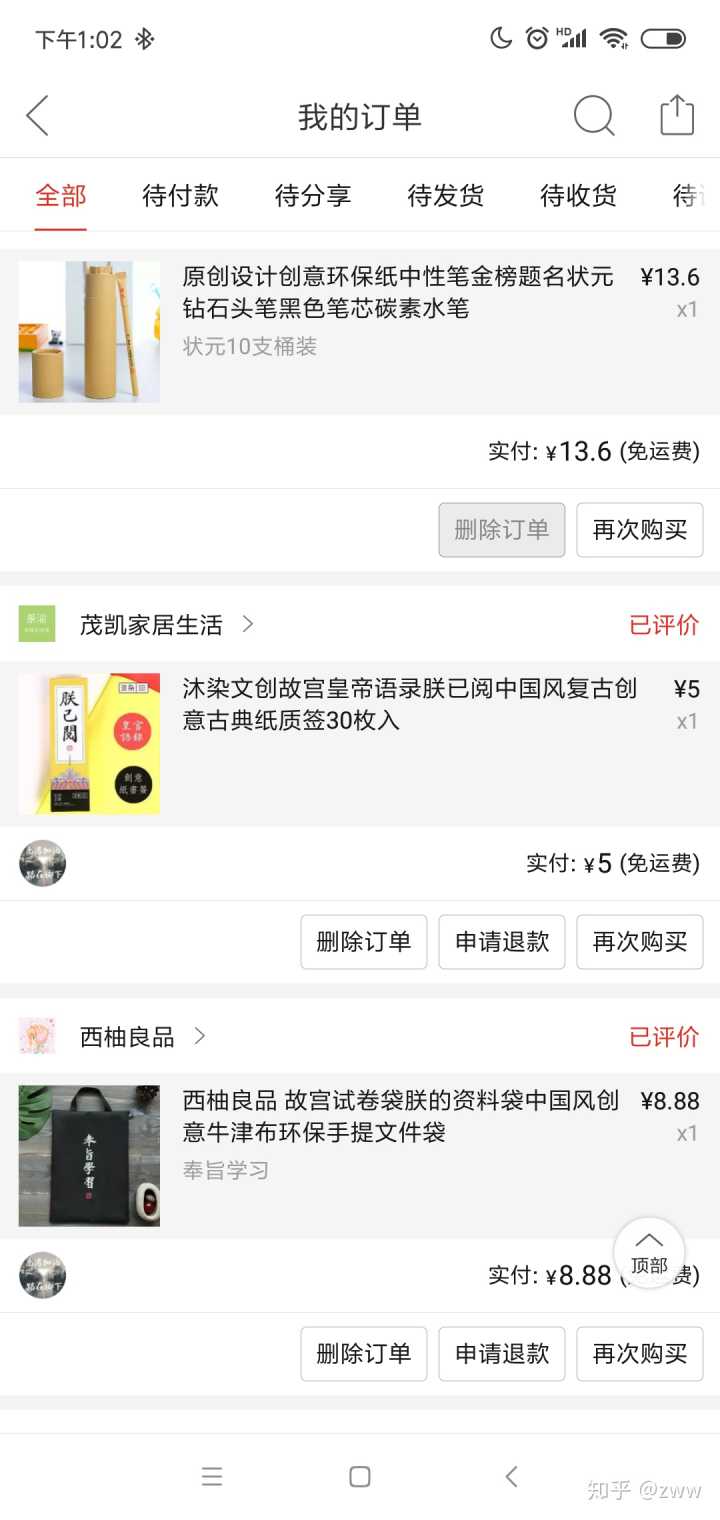Delete the 沐染文创 bookmark order
720x1520 pixels.
pos(364,942)
